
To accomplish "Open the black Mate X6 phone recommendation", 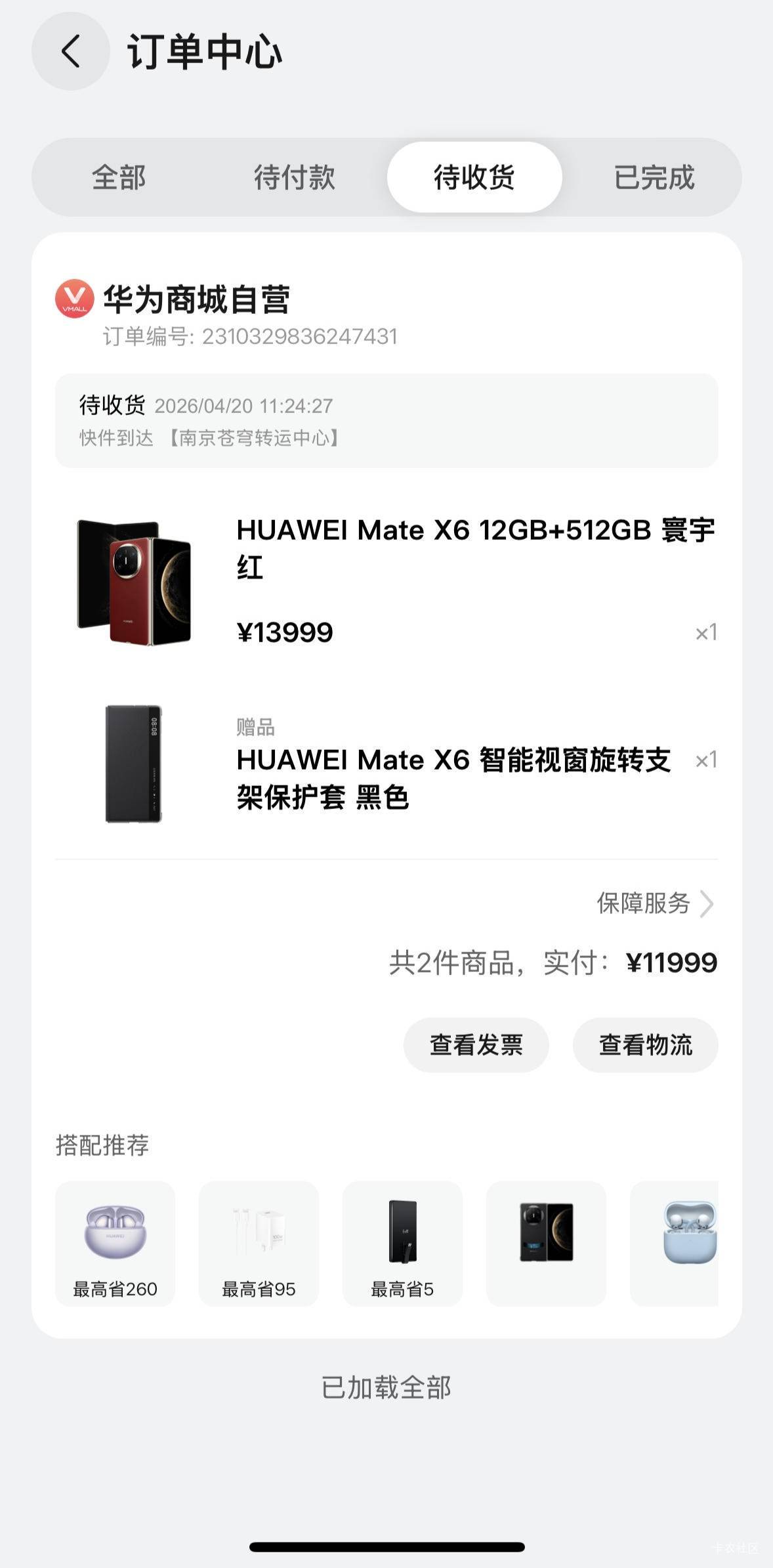I will tap(546, 1244).
